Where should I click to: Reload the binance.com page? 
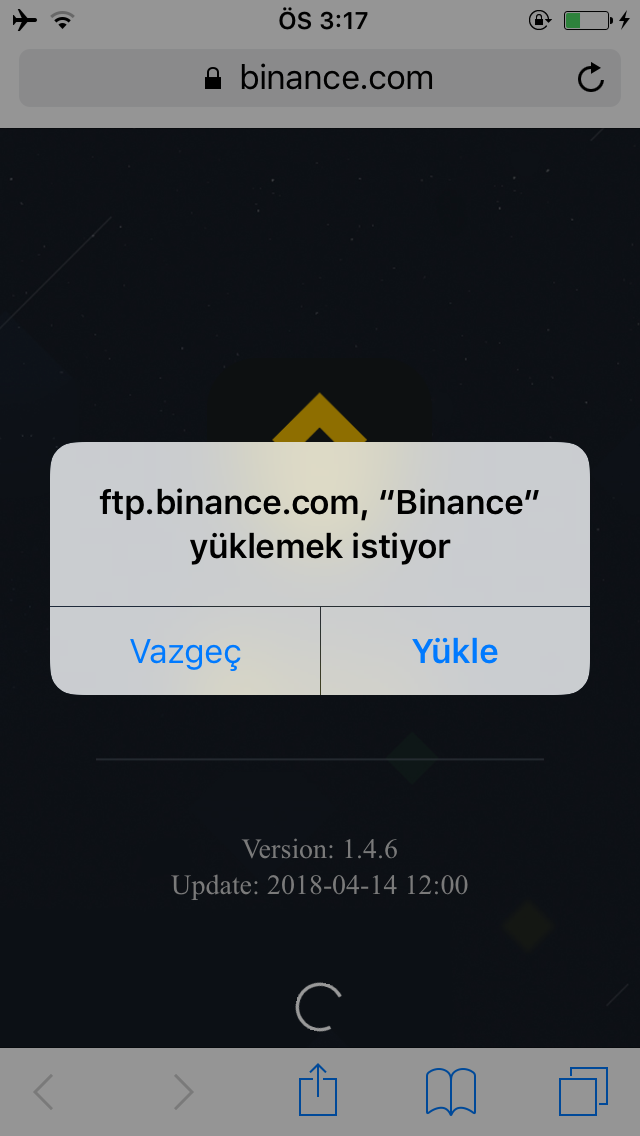click(591, 78)
